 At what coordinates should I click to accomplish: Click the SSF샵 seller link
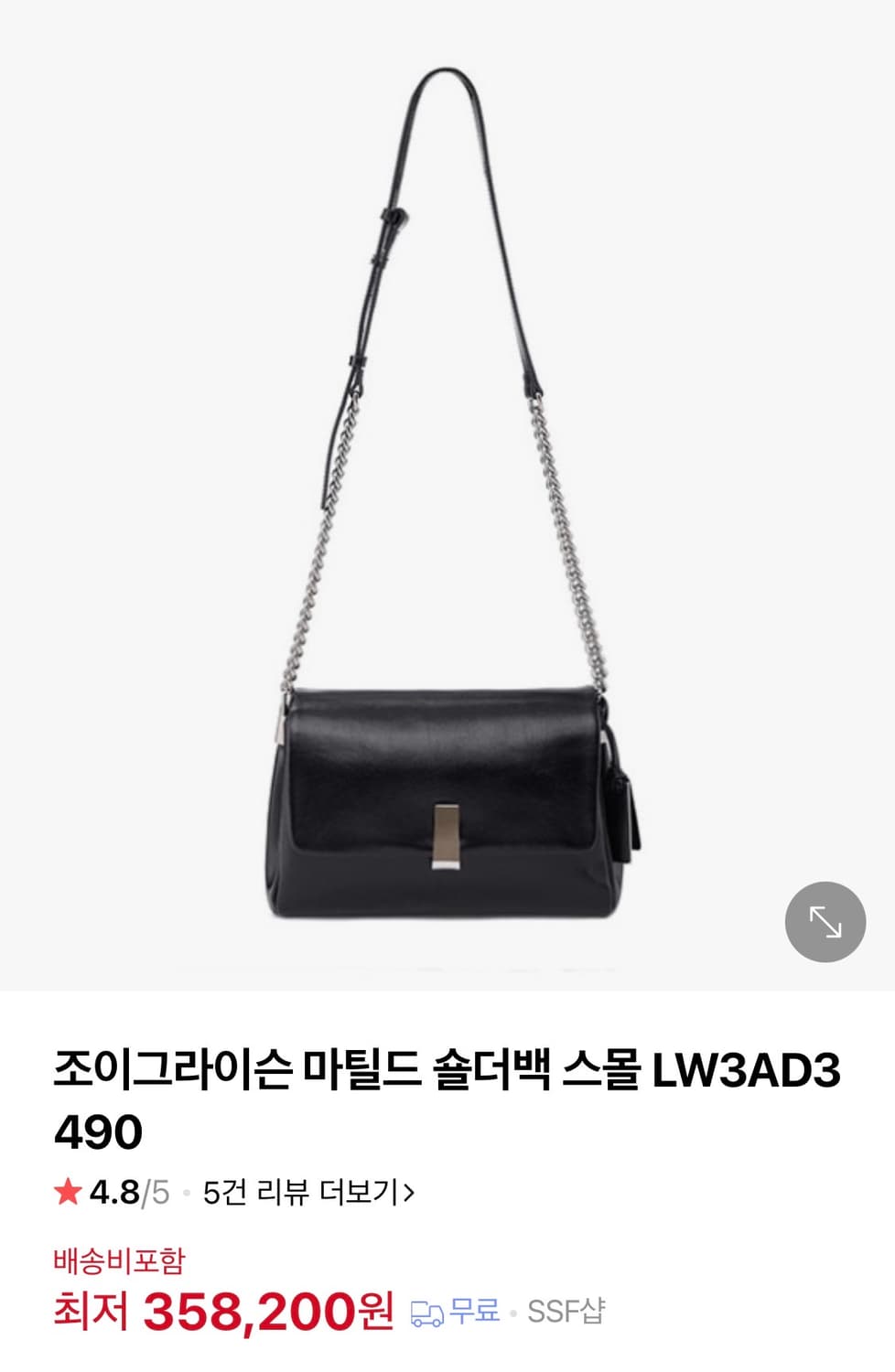[565, 1313]
